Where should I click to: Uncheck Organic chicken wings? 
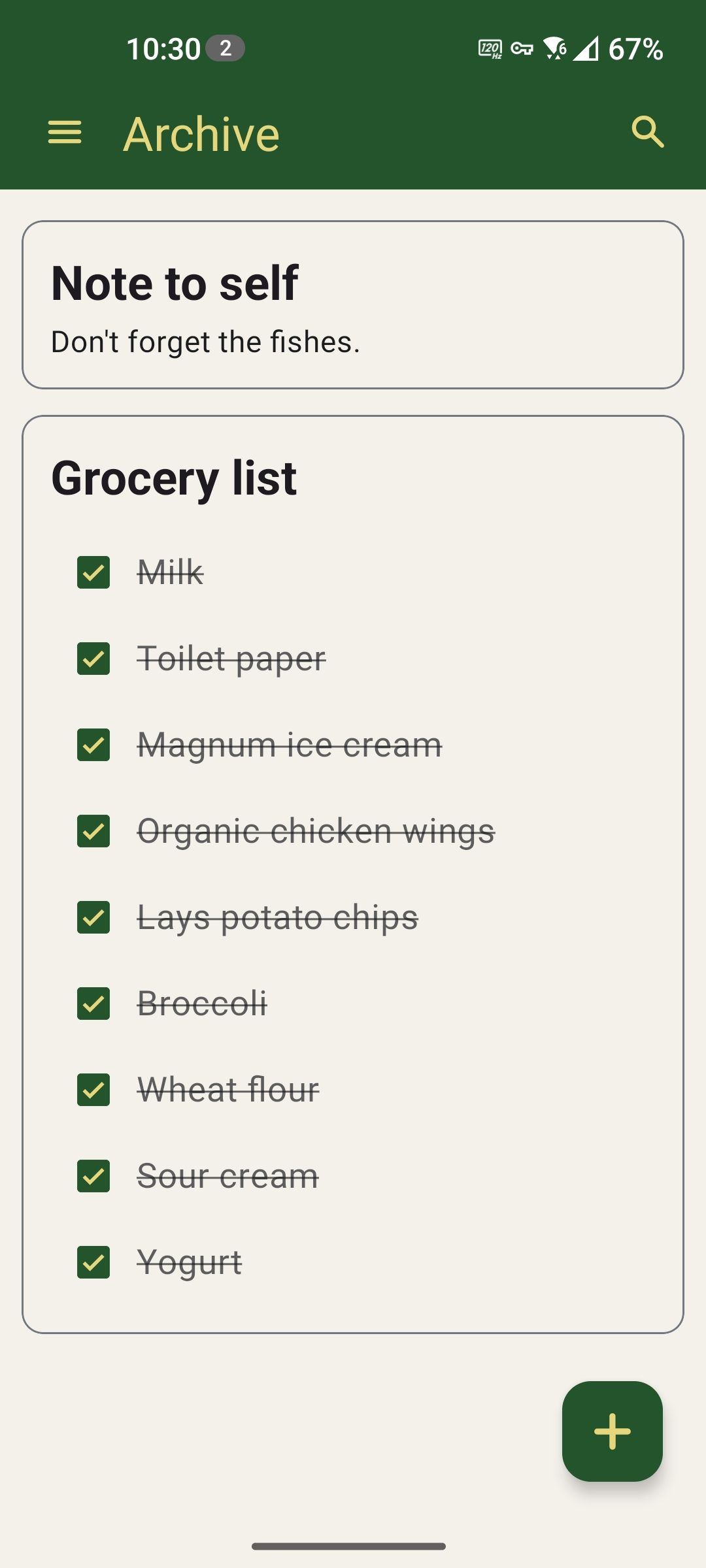click(93, 831)
